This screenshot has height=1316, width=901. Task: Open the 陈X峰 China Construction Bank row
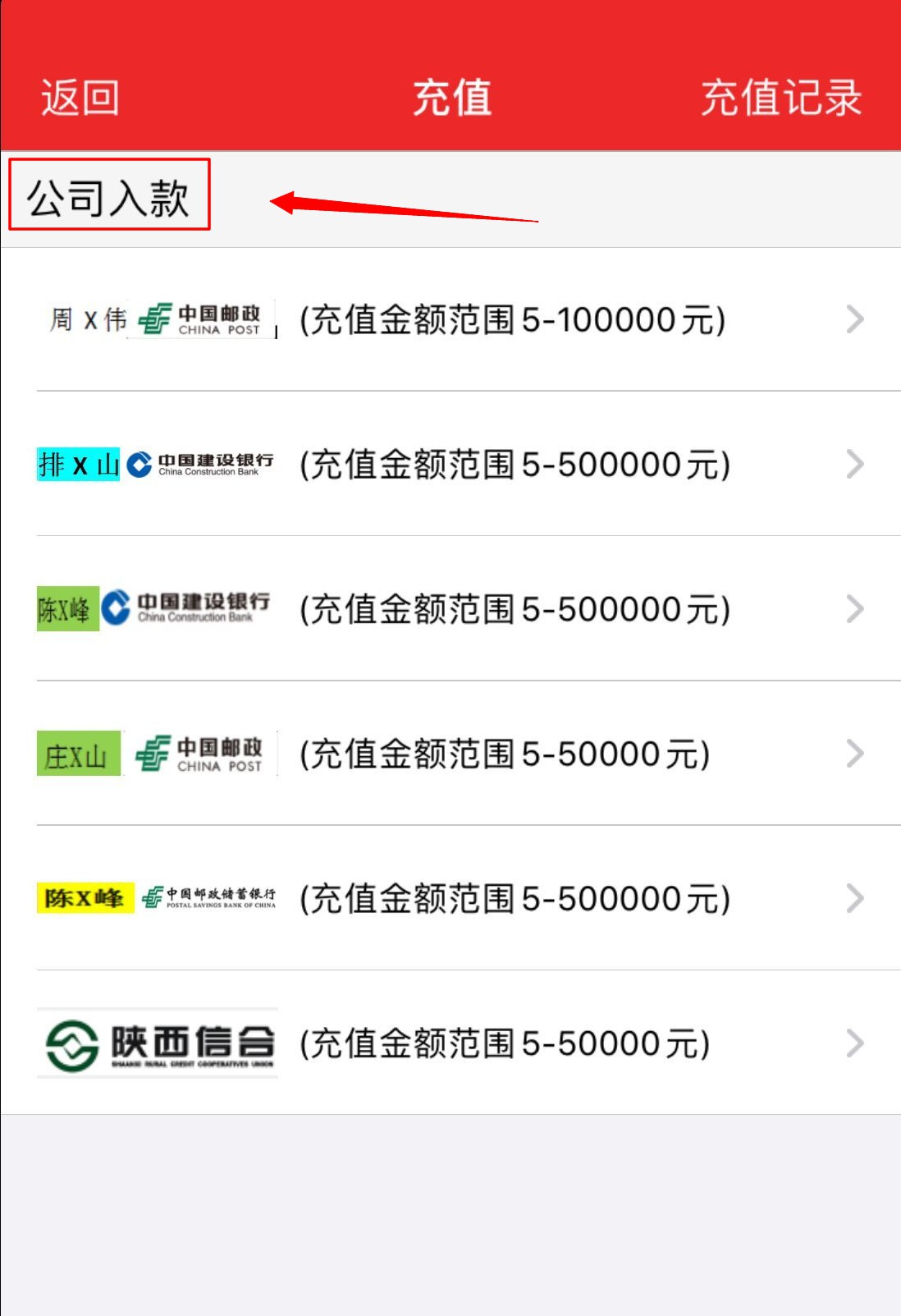pyautogui.click(x=450, y=609)
